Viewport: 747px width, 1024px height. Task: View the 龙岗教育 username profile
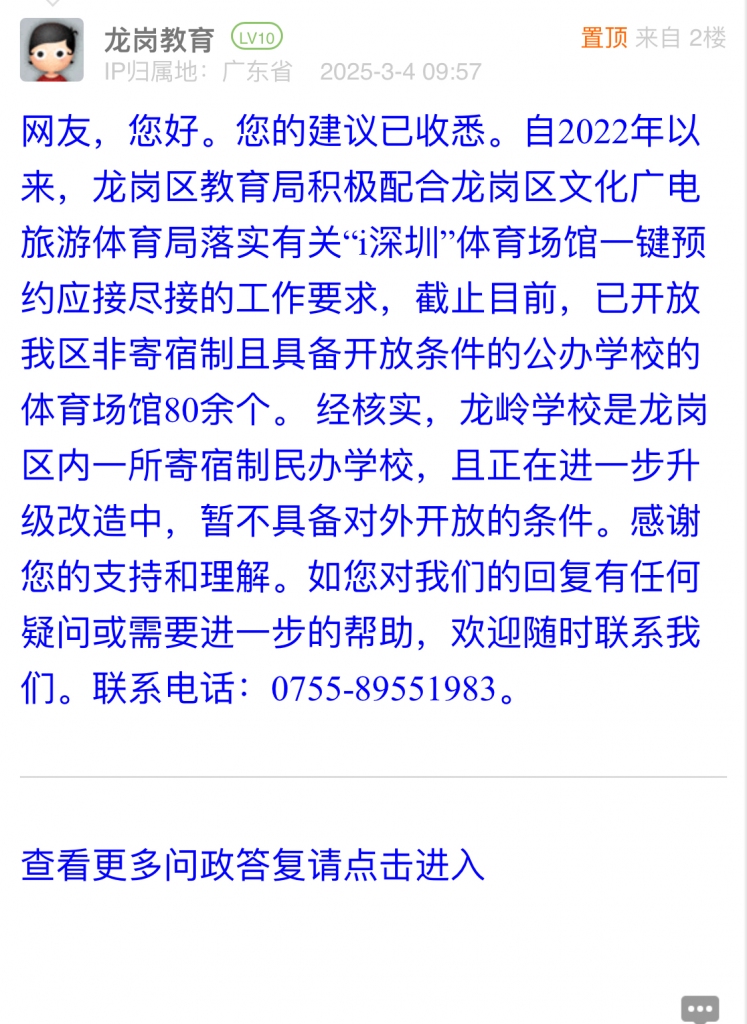[x=159, y=39]
